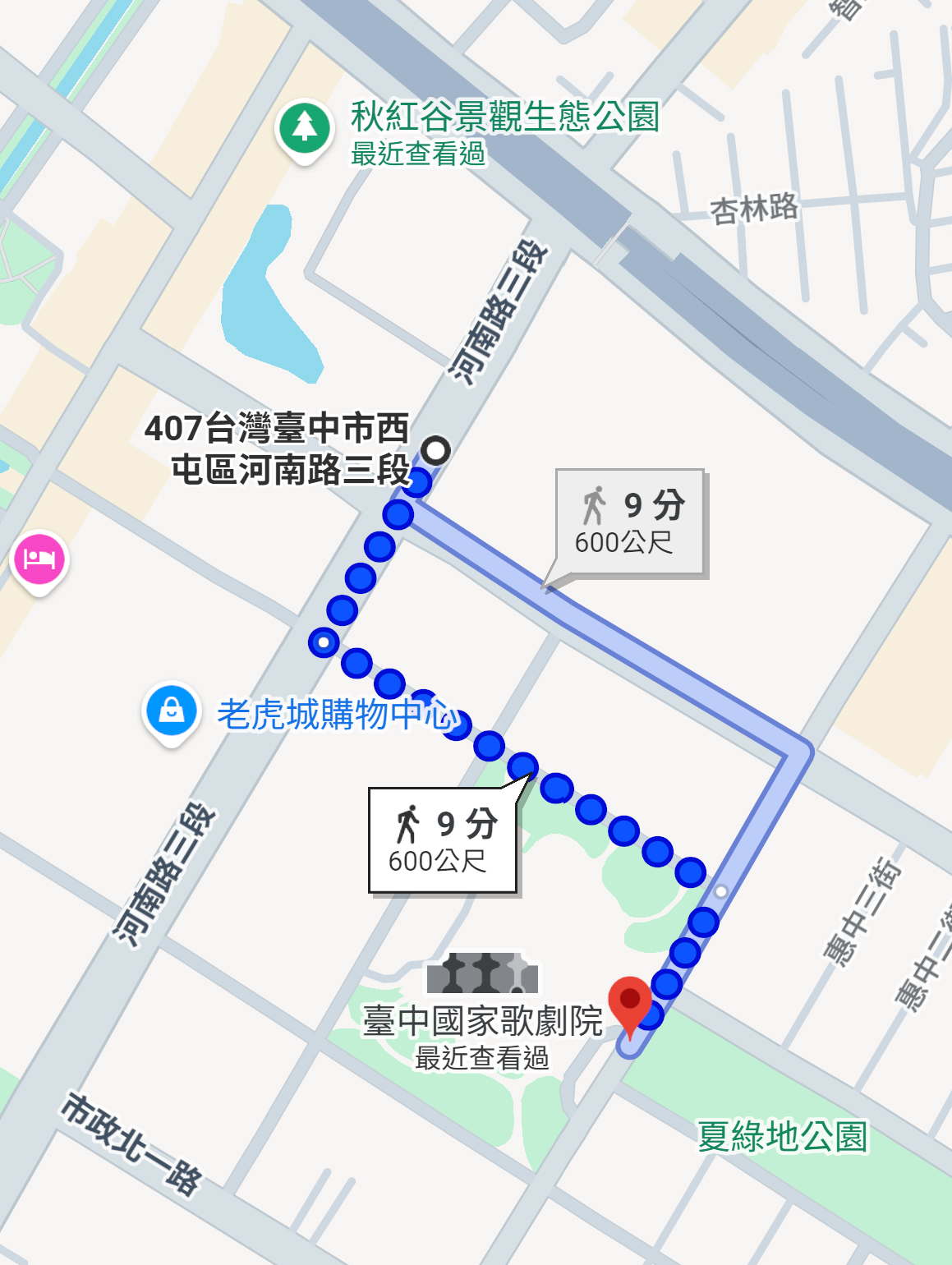Open the 臺中國家歌劇院 landmark

pyautogui.click(x=482, y=1020)
